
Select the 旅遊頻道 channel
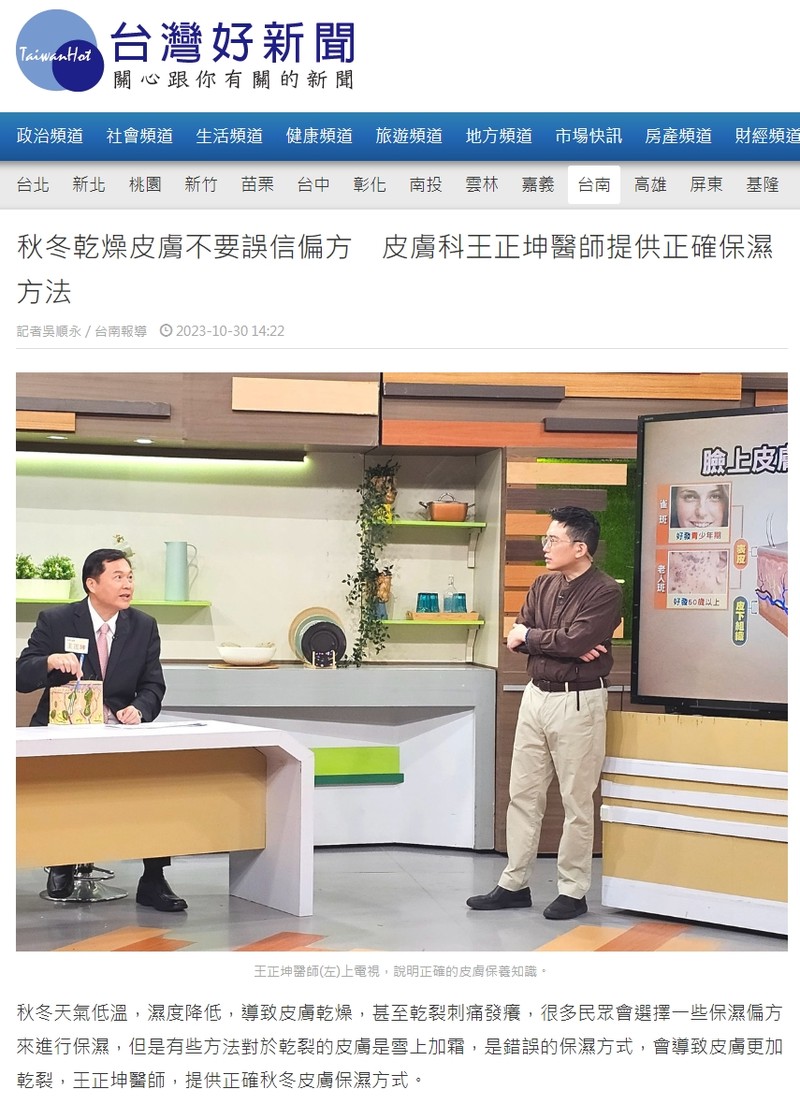409,136
